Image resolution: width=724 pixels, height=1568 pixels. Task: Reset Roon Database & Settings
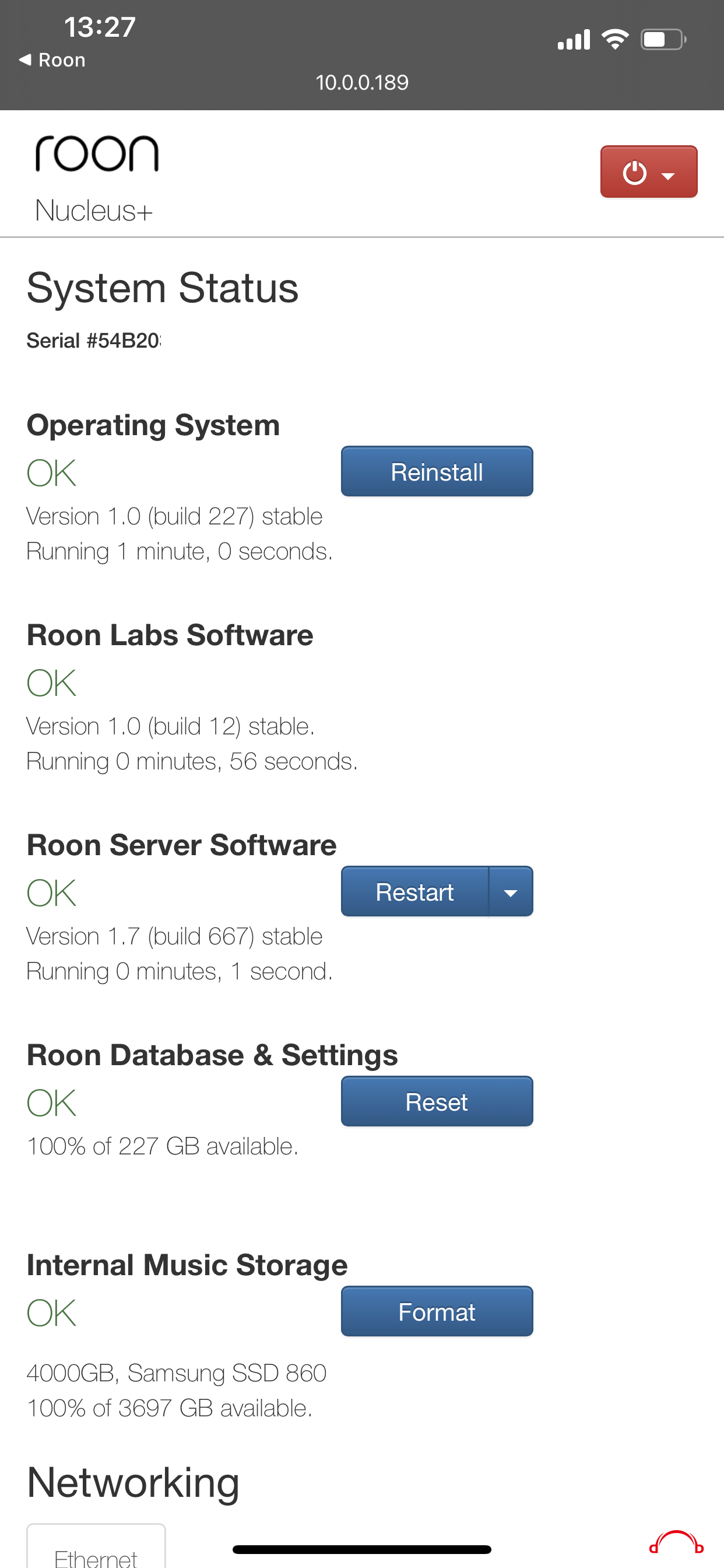tap(437, 1102)
